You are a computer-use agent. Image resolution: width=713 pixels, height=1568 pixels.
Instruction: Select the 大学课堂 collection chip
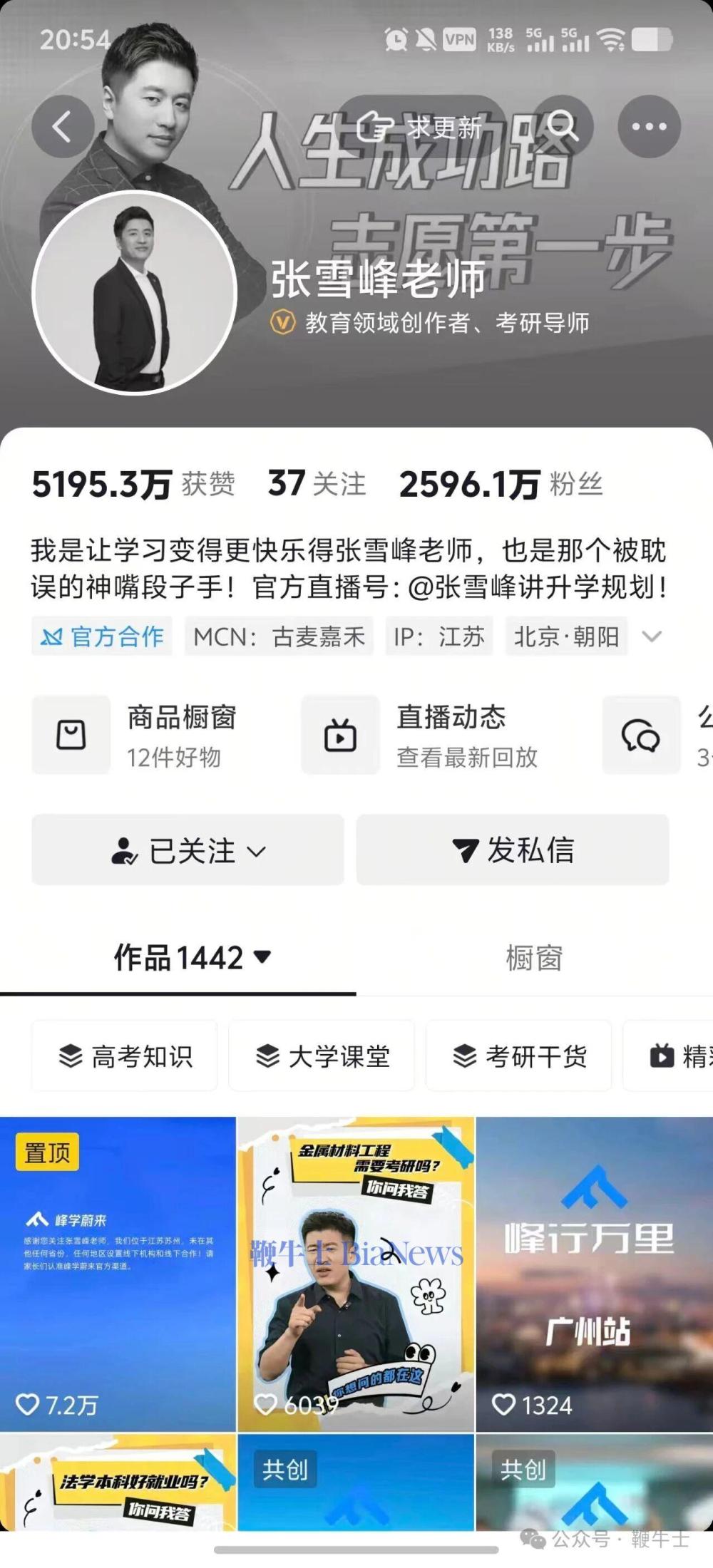point(322,1056)
